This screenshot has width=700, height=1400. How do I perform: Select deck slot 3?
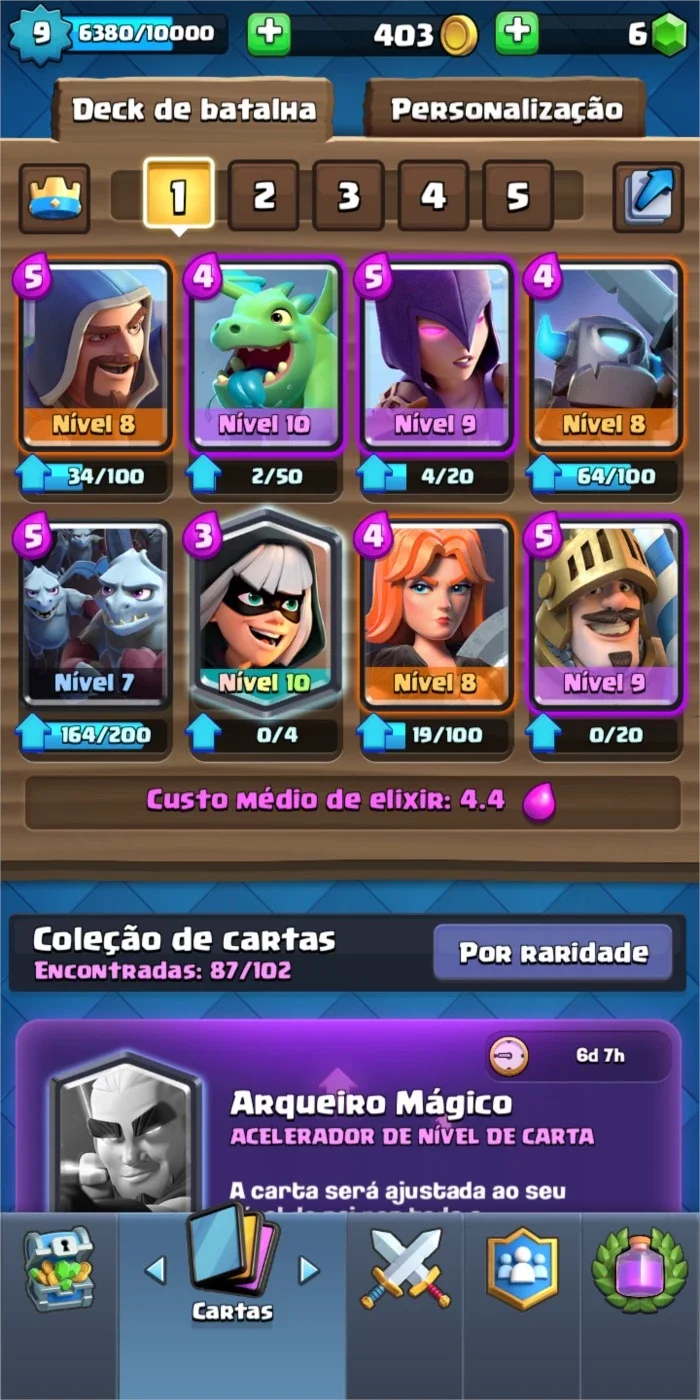[x=348, y=196]
